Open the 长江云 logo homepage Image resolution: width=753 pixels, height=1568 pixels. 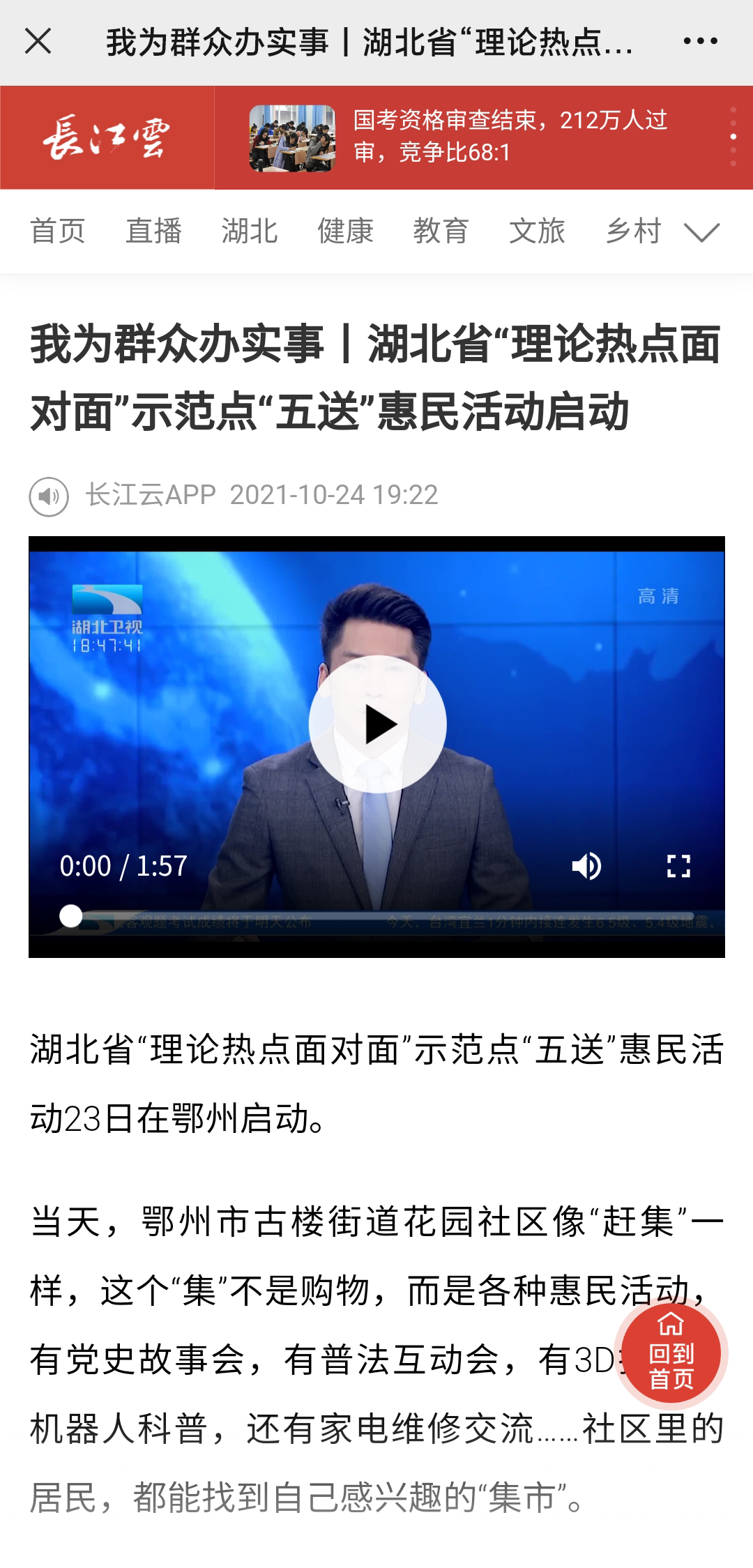107,137
